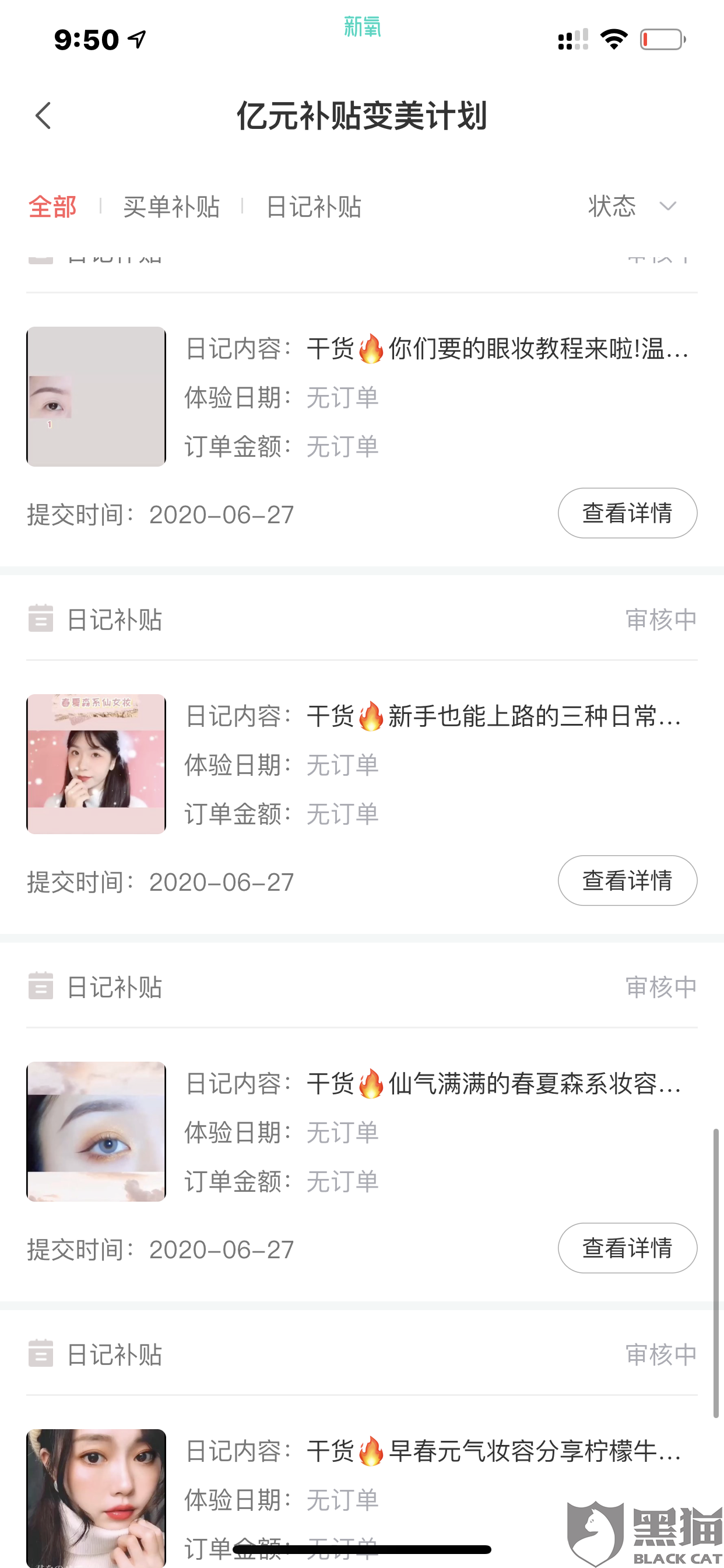Open the 仙气满满 diary thumbnail

pos(96,1132)
